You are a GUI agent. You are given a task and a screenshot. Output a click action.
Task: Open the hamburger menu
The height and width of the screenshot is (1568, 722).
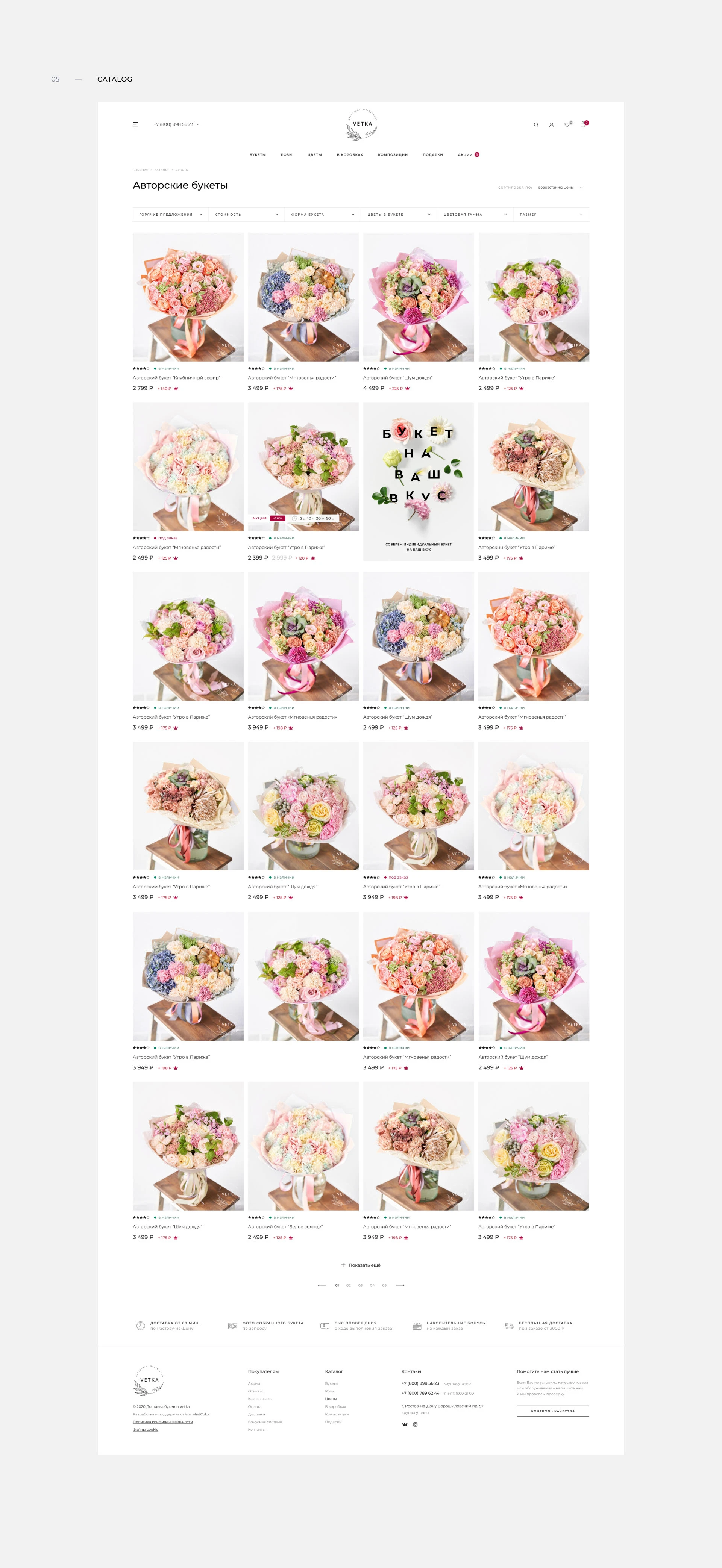(x=136, y=124)
